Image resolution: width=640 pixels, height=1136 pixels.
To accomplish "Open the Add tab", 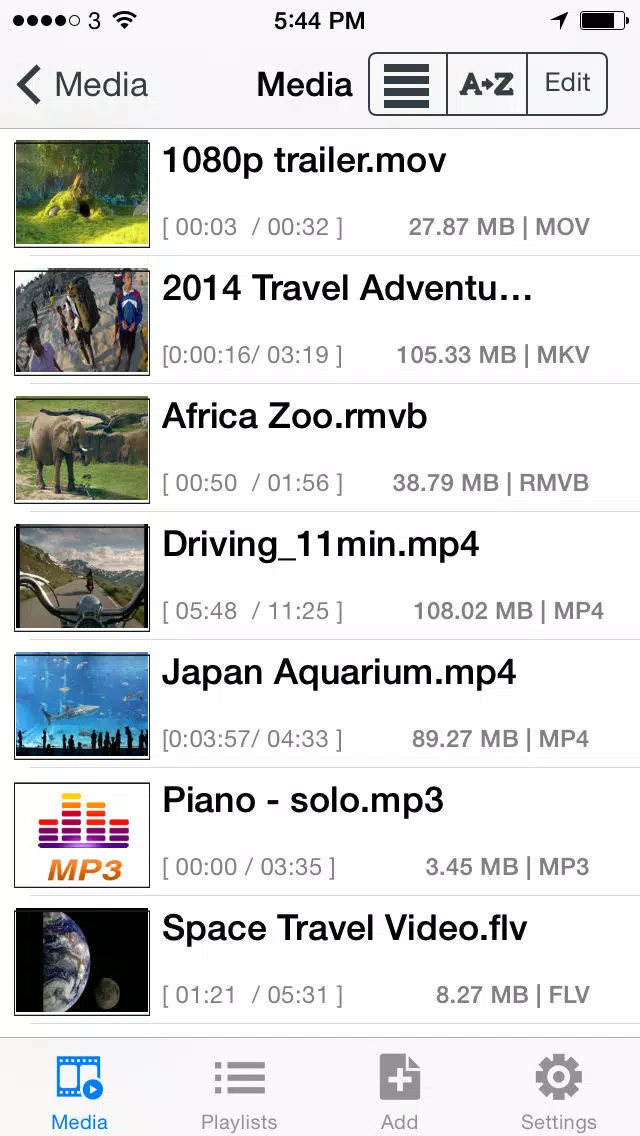I will pos(399,1092).
